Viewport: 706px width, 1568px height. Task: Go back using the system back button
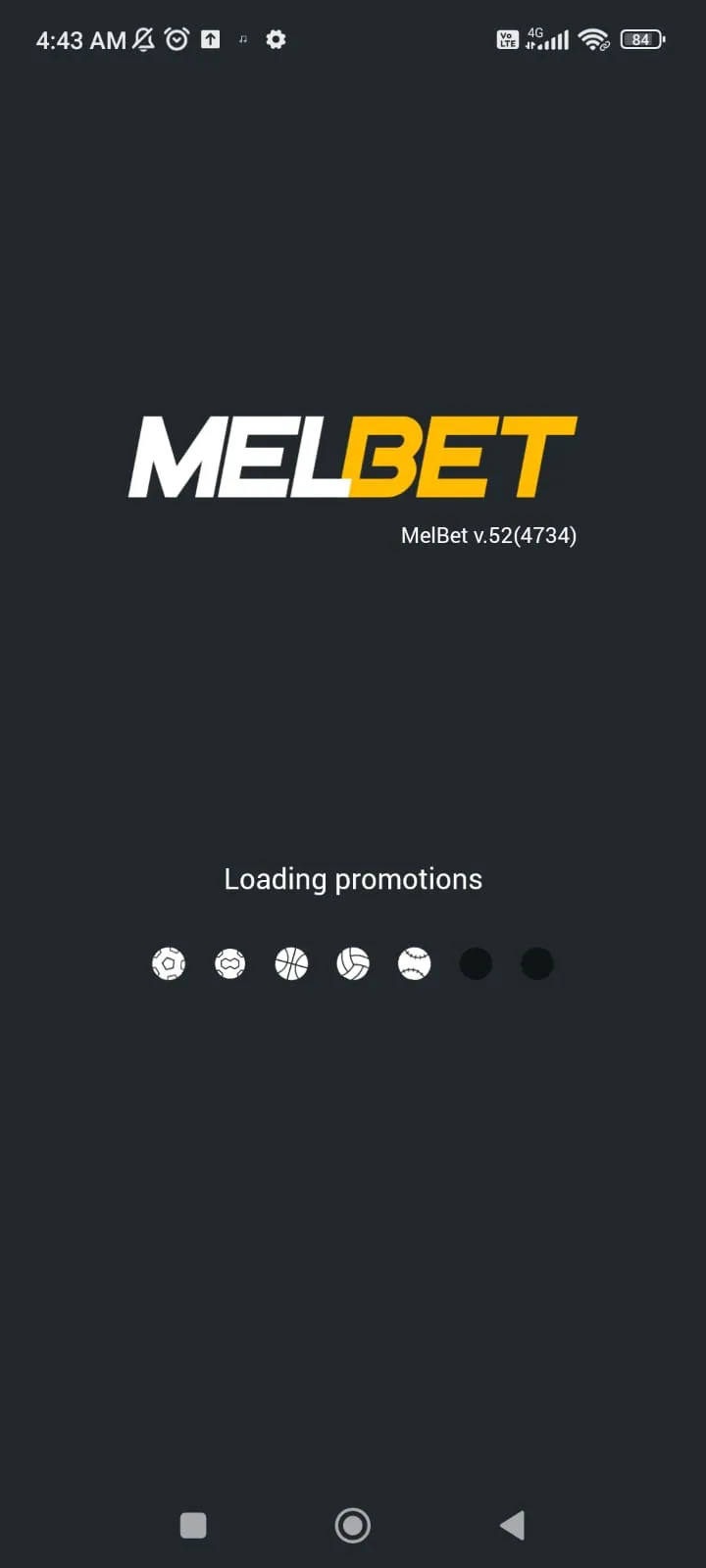(x=512, y=1525)
